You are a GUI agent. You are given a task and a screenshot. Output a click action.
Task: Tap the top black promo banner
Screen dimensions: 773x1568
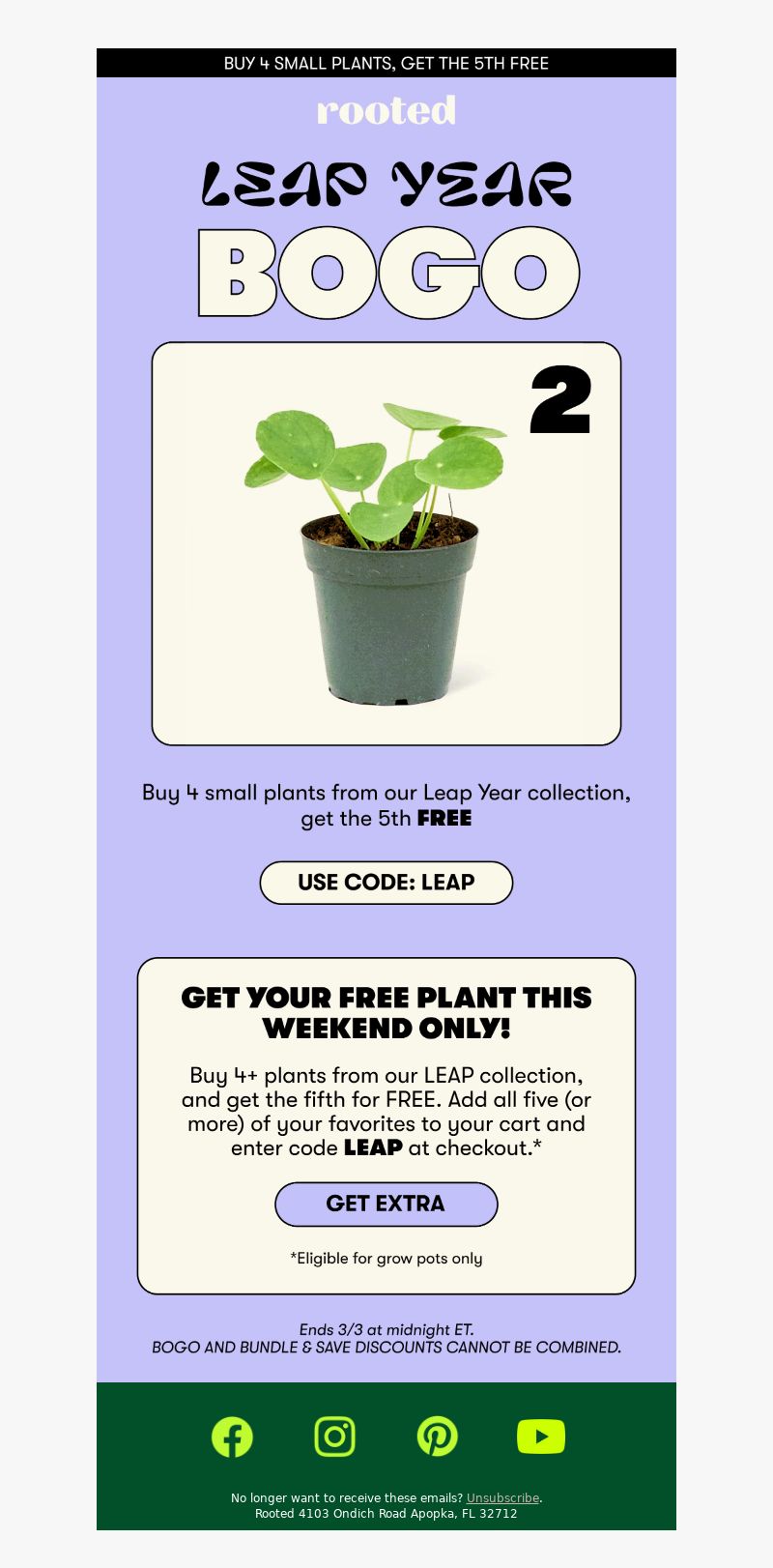coord(386,63)
